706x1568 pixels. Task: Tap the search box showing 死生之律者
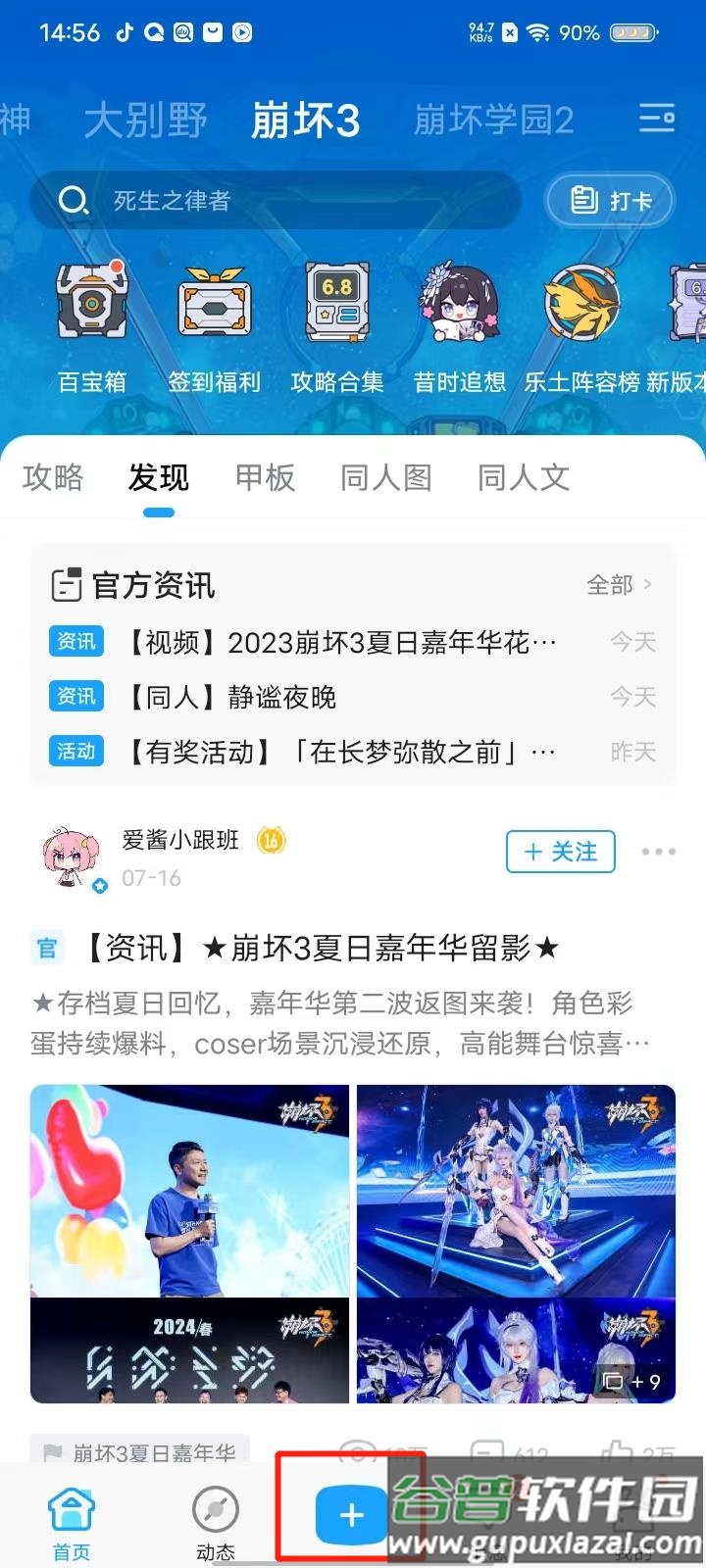(x=275, y=201)
